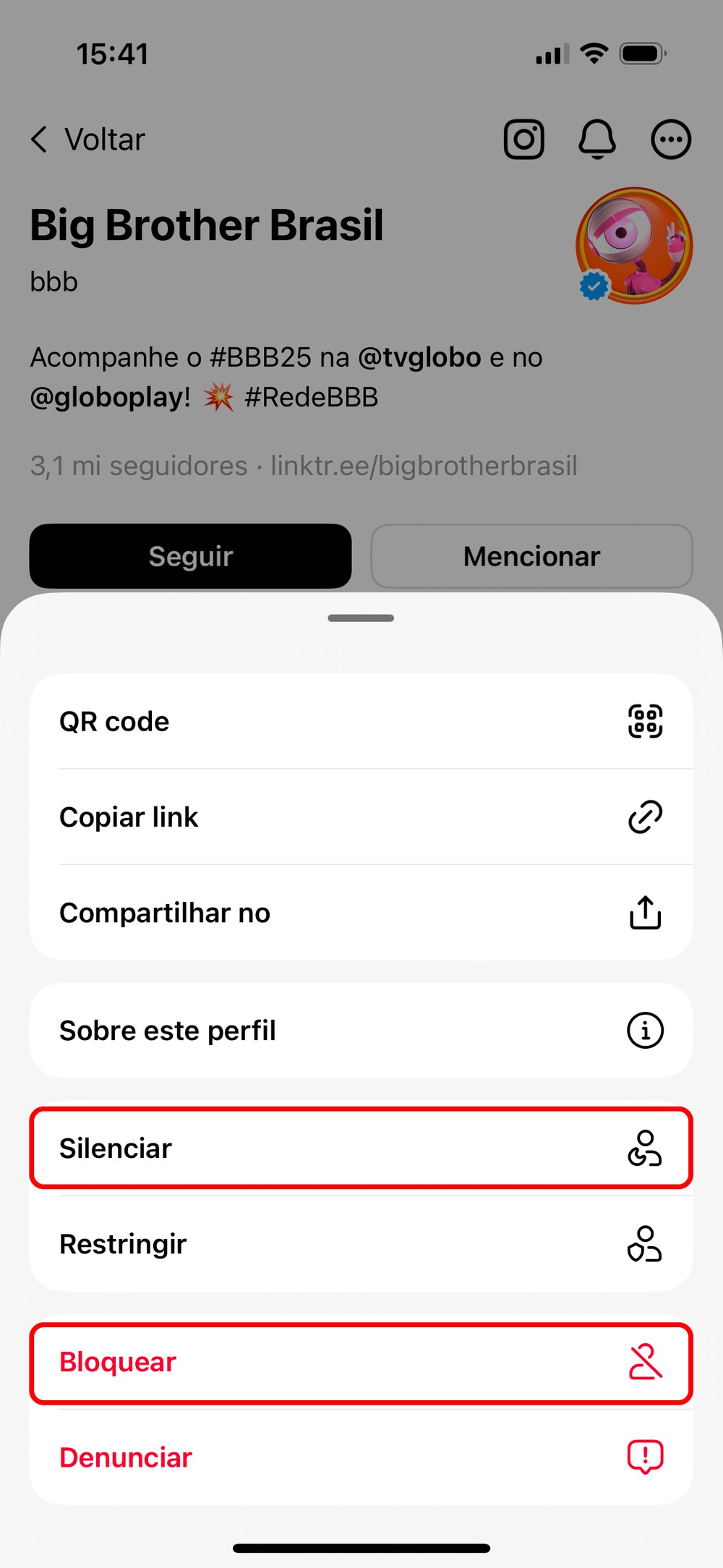This screenshot has height=1568, width=723.
Task: Go back with Voltar
Action: coord(88,140)
